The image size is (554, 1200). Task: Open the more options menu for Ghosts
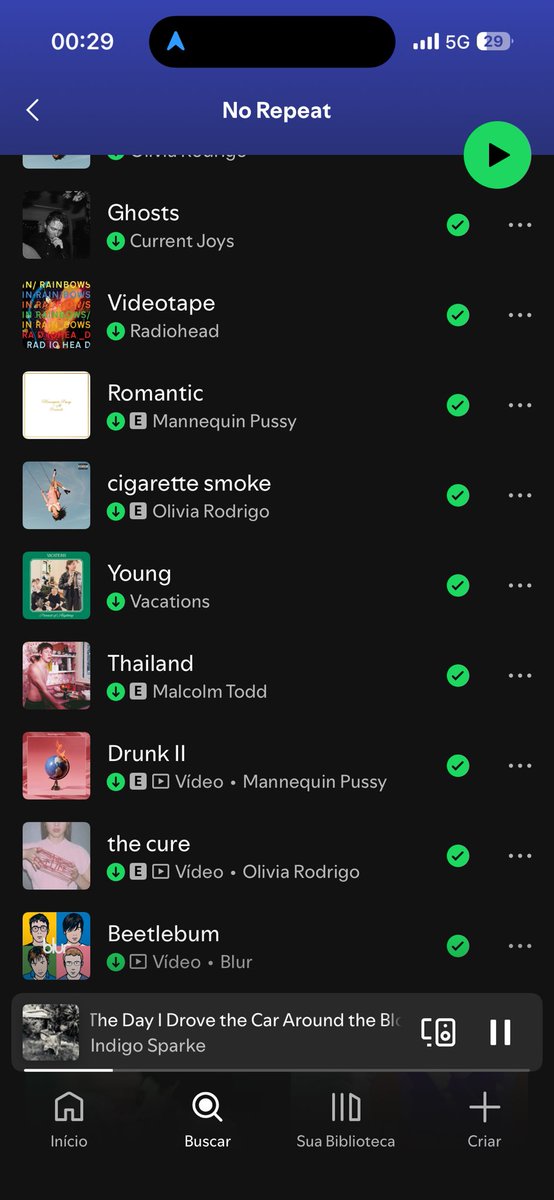pos(520,225)
